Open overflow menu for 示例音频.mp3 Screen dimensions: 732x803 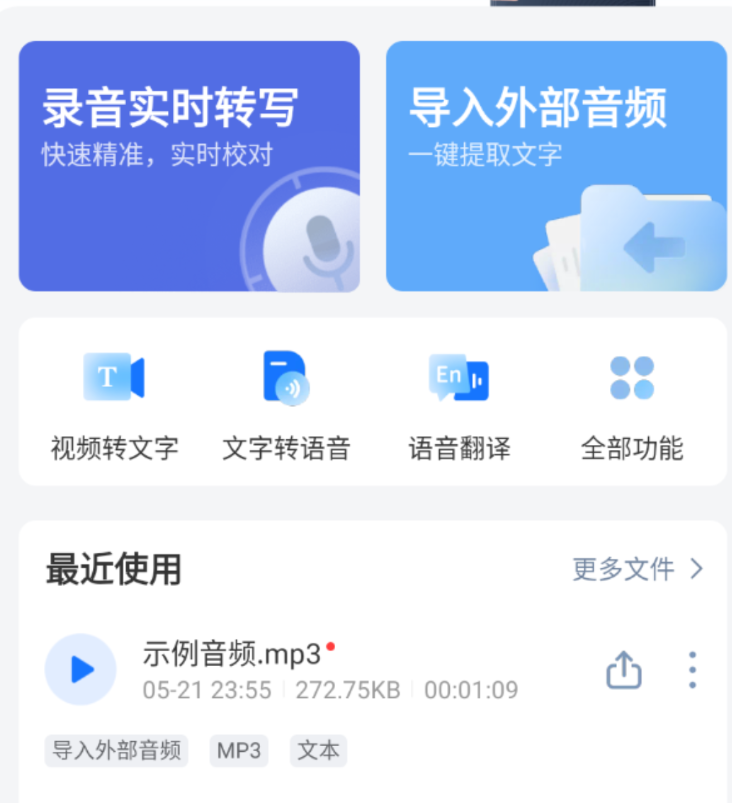tap(692, 670)
